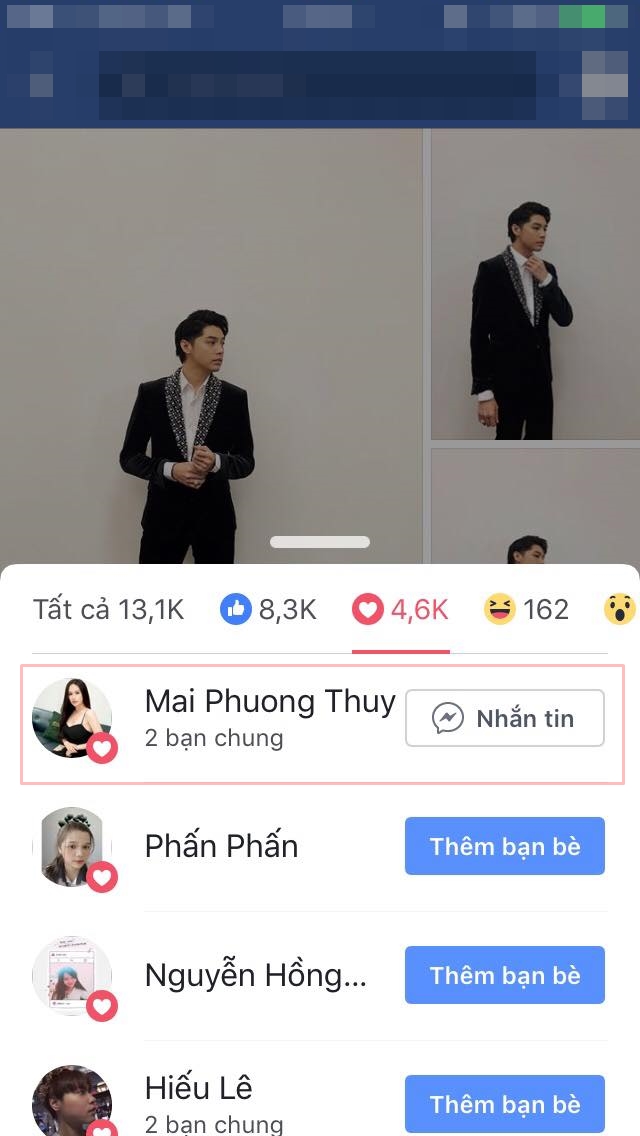The height and width of the screenshot is (1136, 640).
Task: Open Nguyễn Hồng's profile row
Action: tap(255, 975)
